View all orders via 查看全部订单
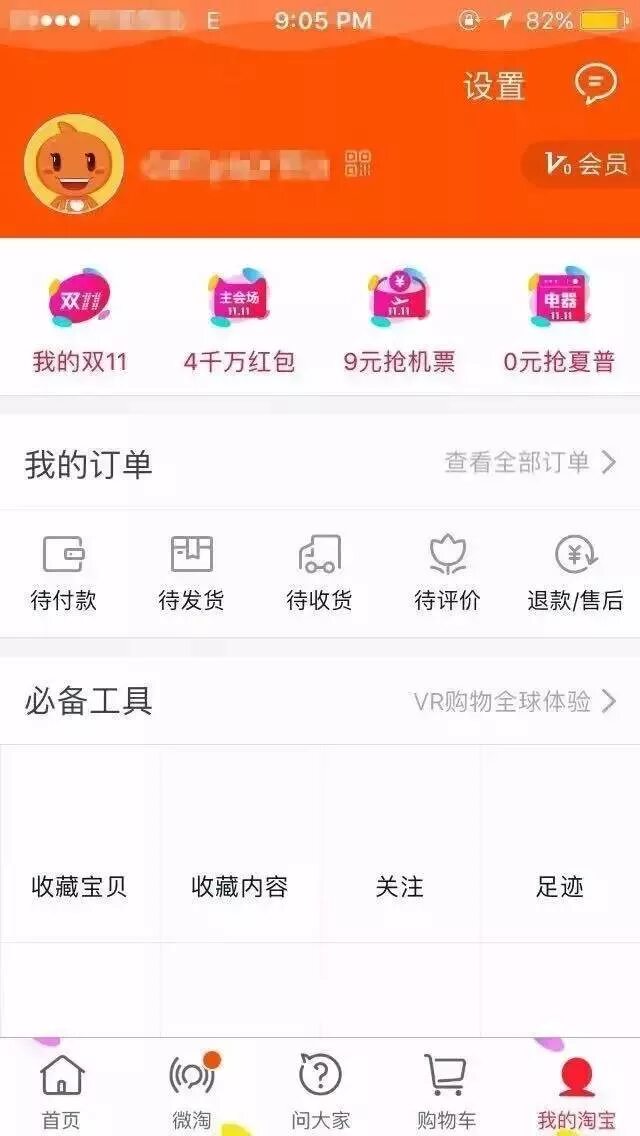The image size is (640, 1136). [x=530, y=462]
